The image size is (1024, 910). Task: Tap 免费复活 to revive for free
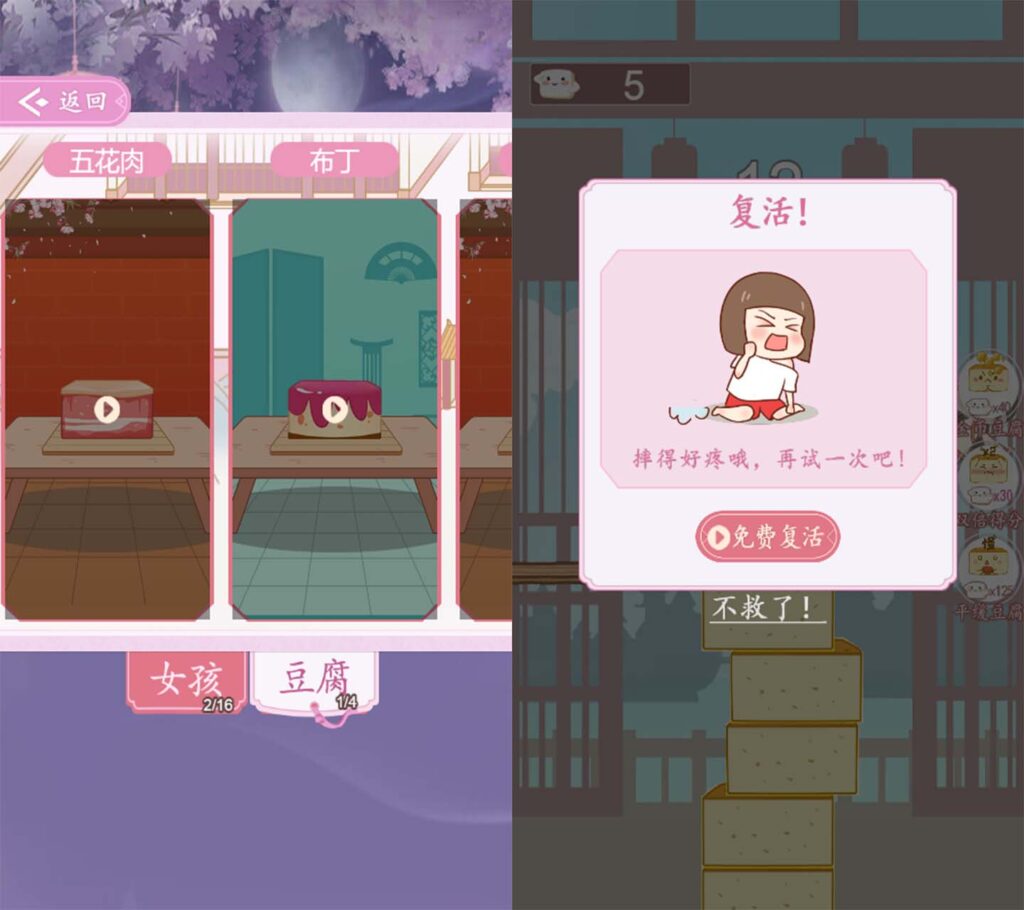coord(767,537)
